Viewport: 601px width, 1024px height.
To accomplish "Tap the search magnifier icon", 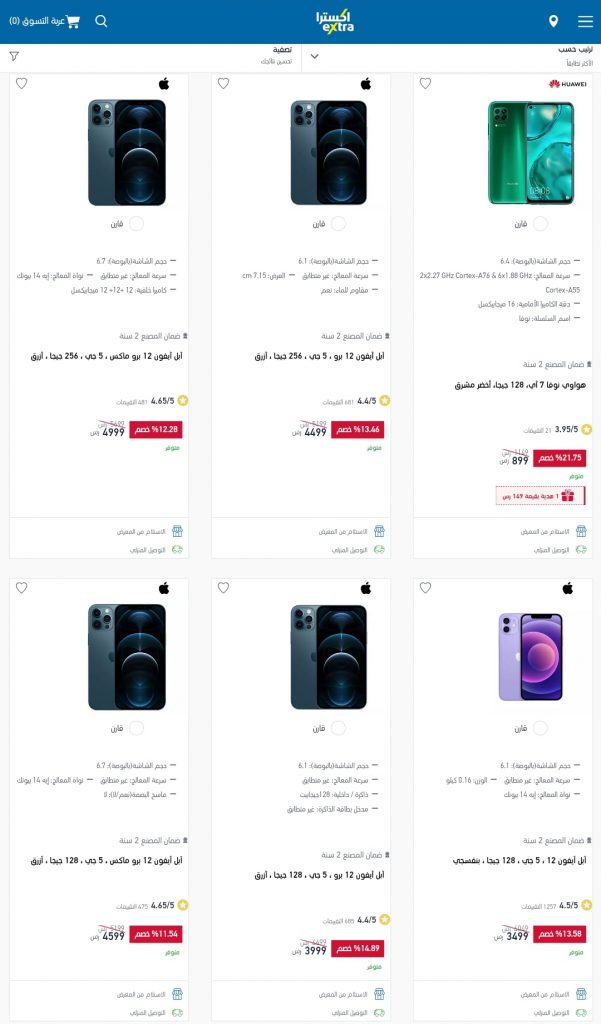I will 101,21.
